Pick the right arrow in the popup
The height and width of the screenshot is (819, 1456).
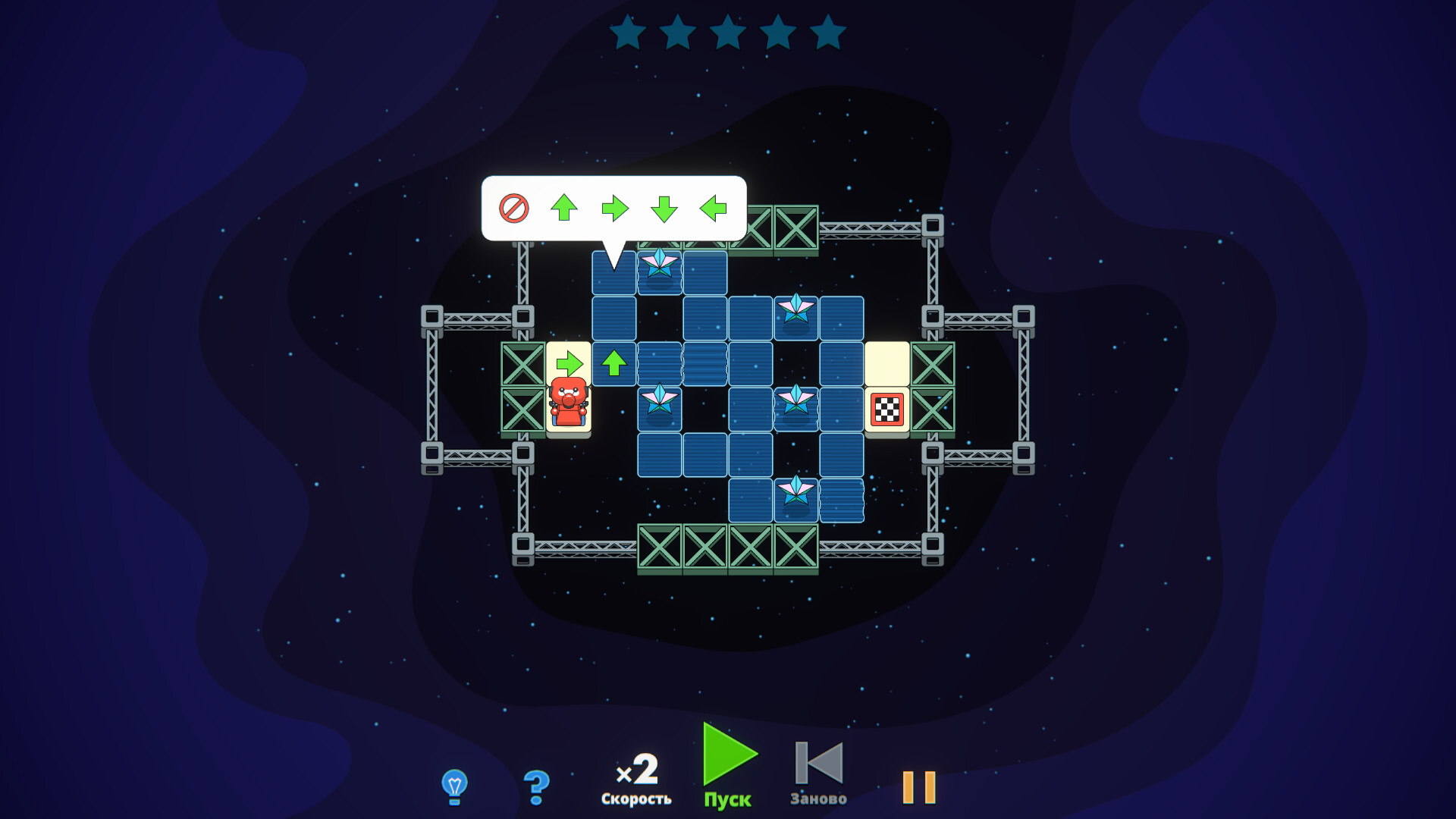(614, 208)
